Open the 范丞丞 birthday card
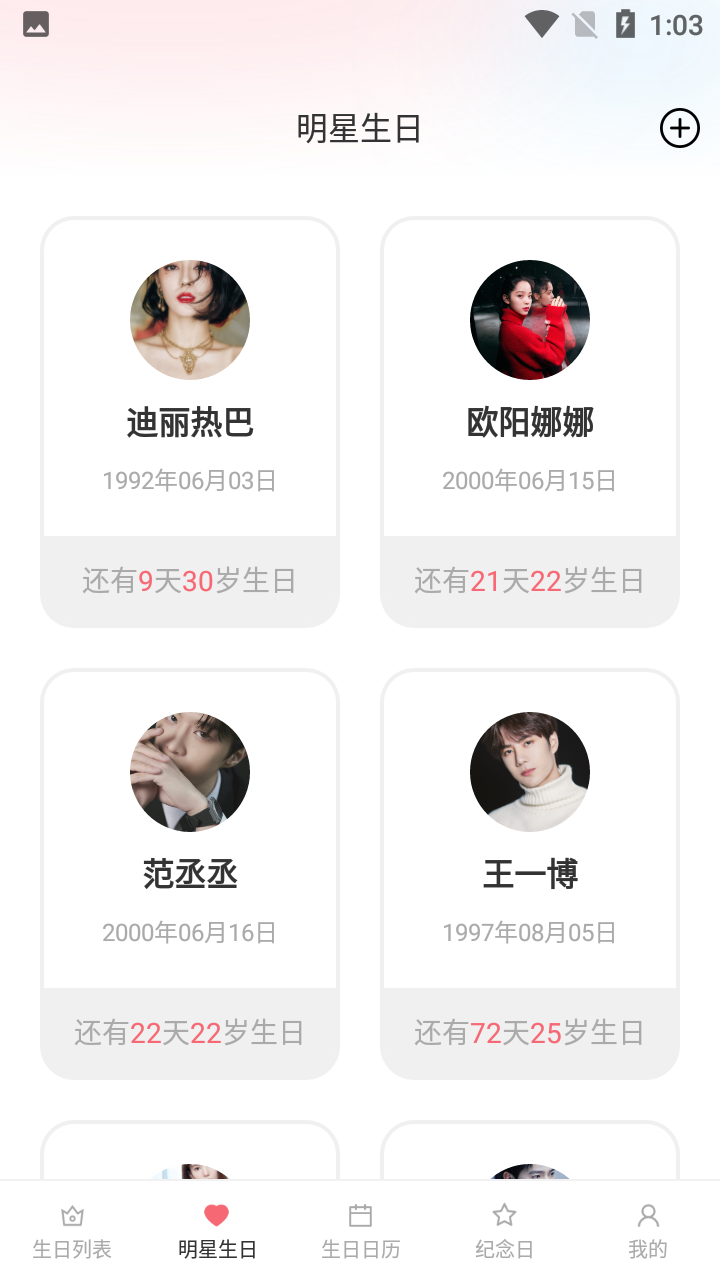Screen dimensions: 720x1280 coord(190,874)
